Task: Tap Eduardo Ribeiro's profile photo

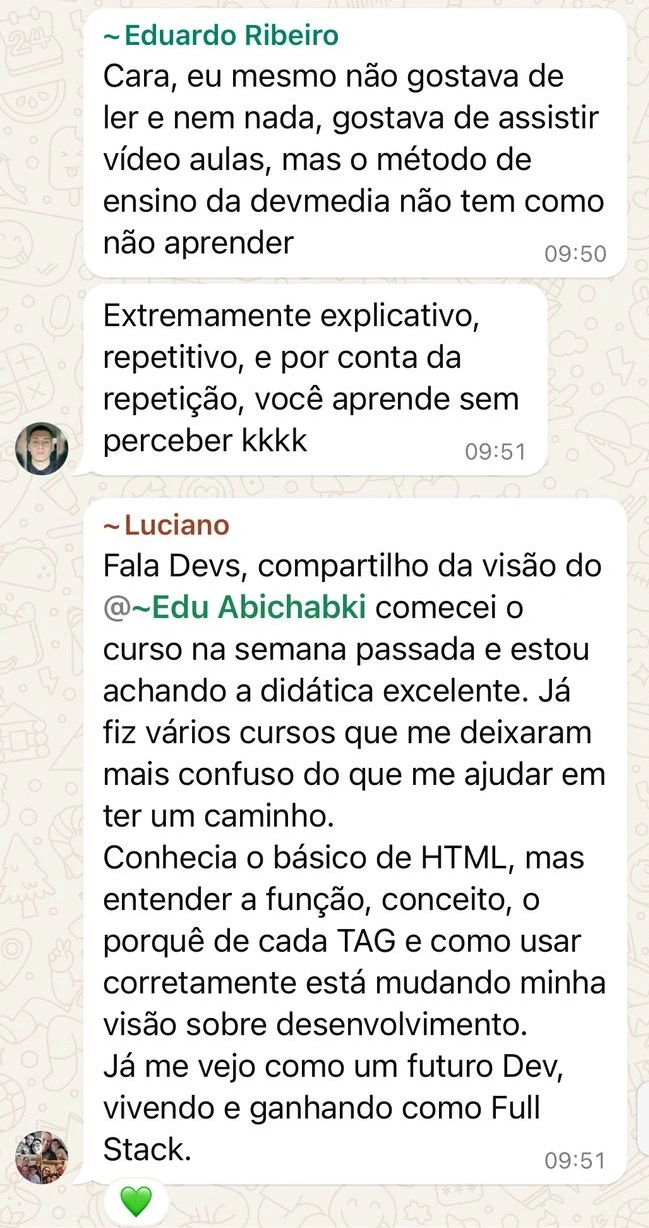Action: (42, 448)
